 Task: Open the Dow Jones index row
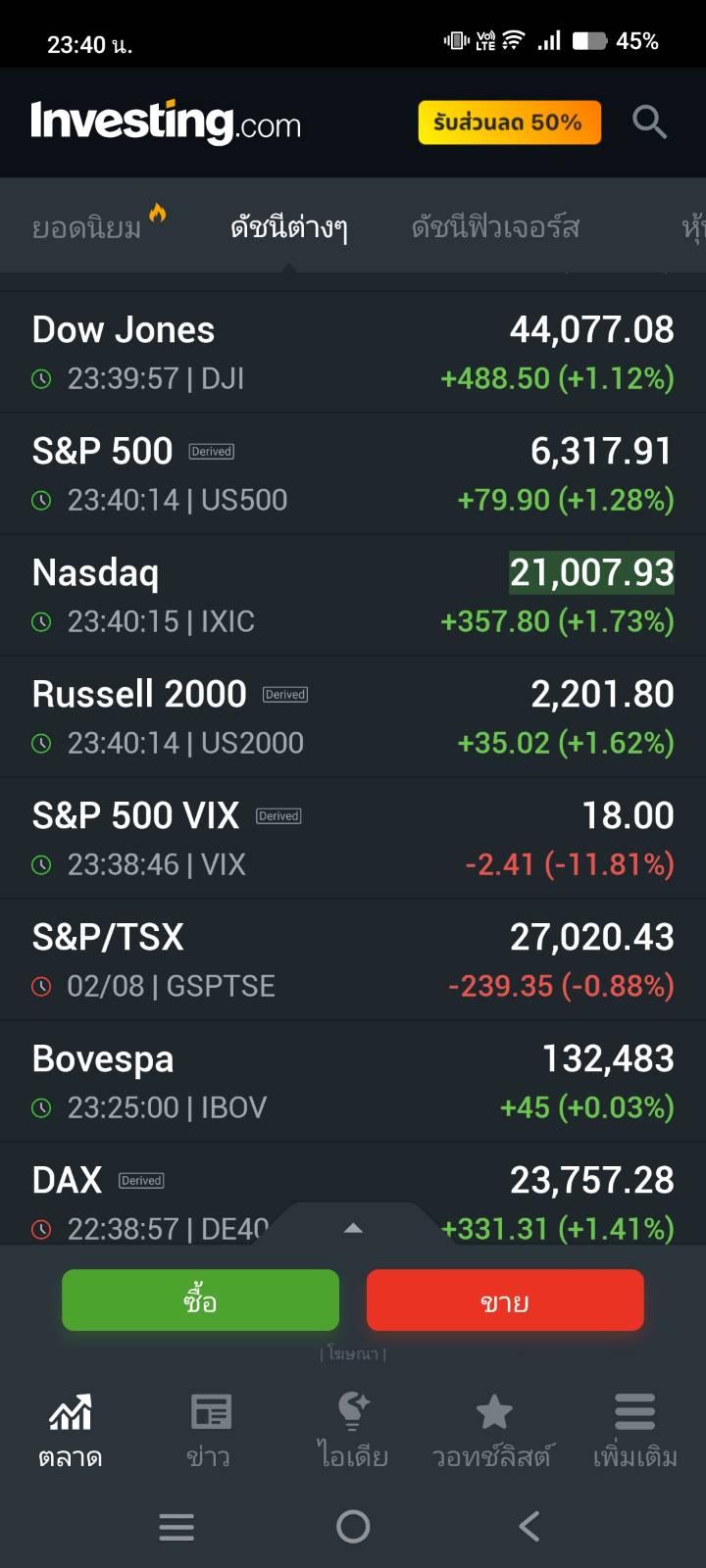353,352
